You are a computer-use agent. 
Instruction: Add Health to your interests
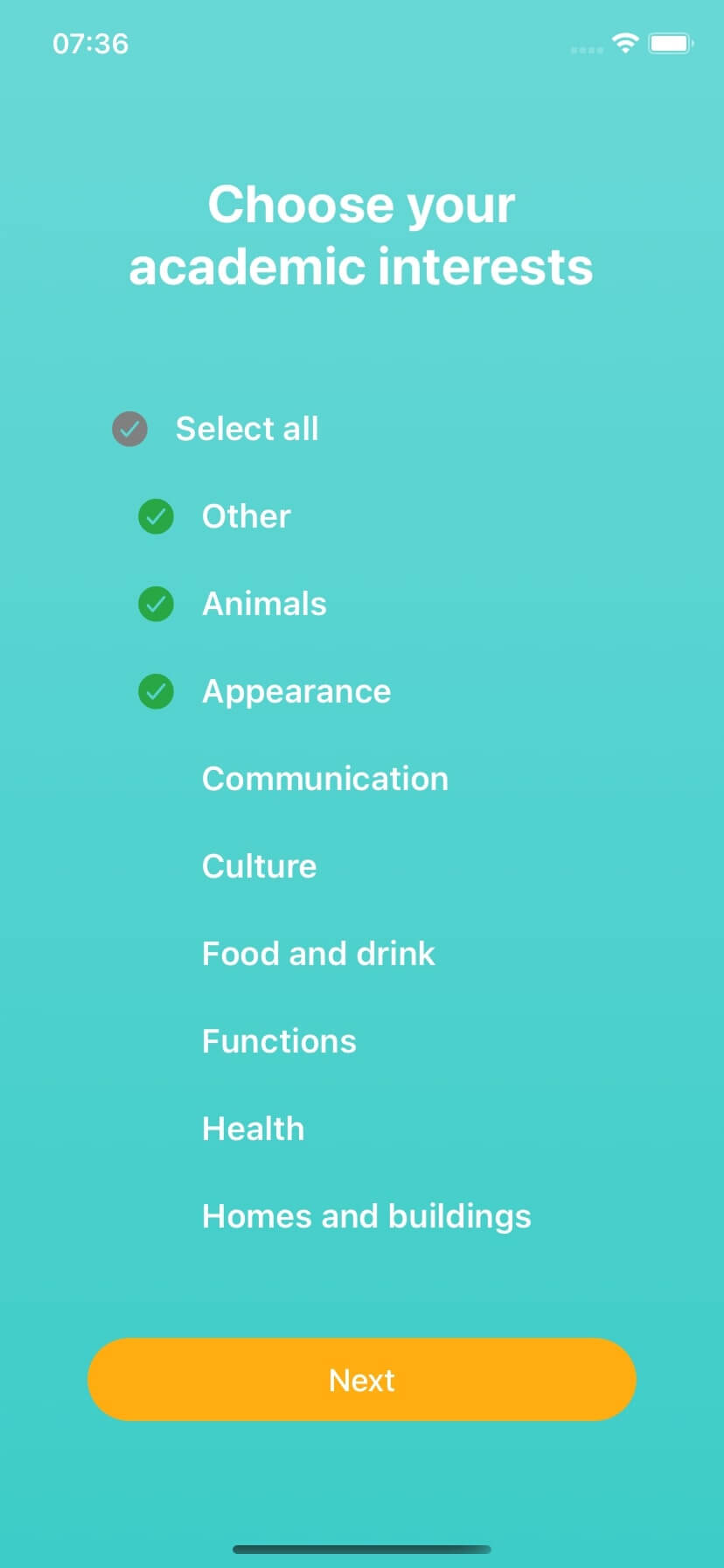254,1129
